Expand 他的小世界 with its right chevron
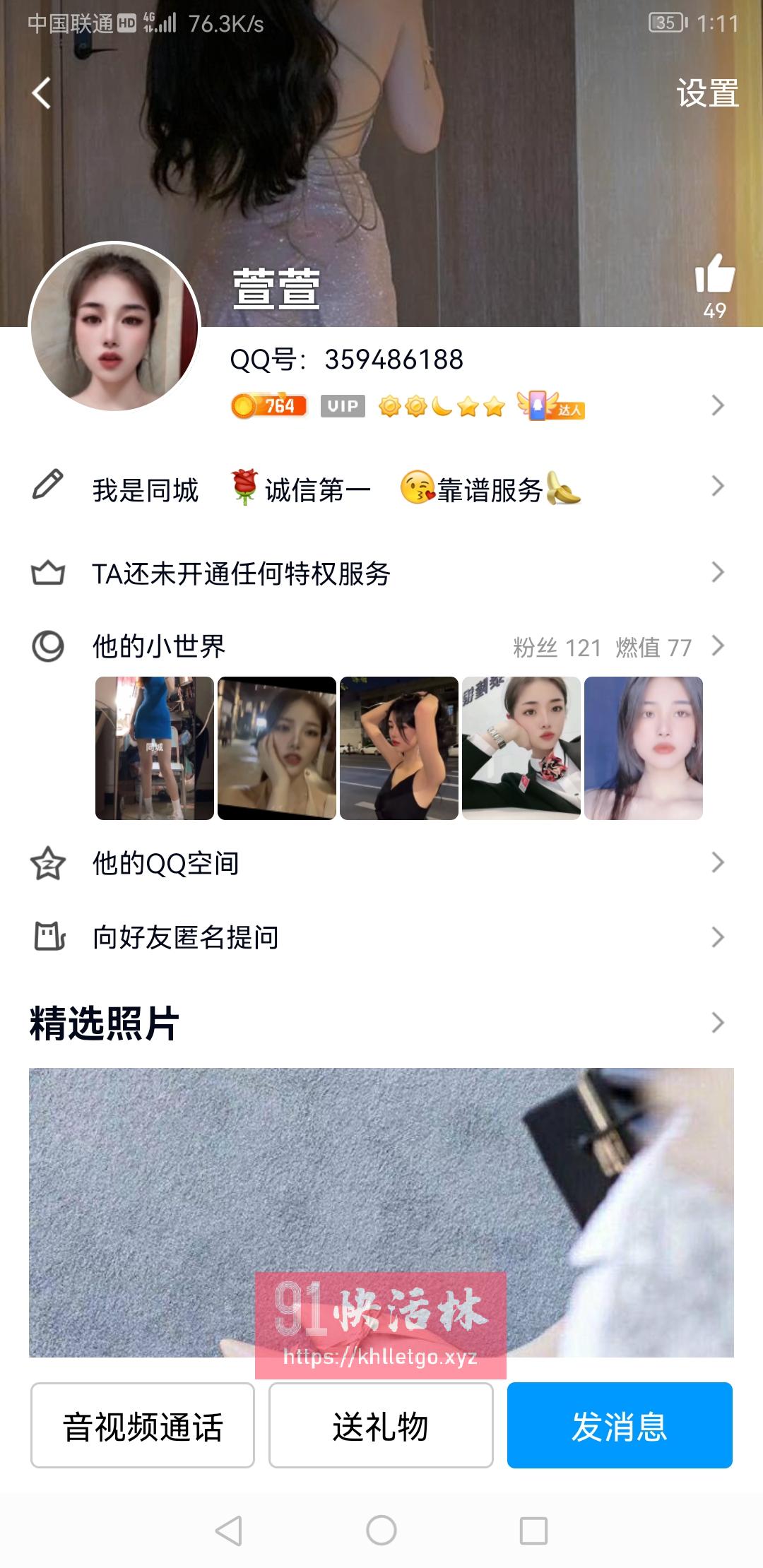Viewport: 763px width, 1568px height. tap(719, 646)
